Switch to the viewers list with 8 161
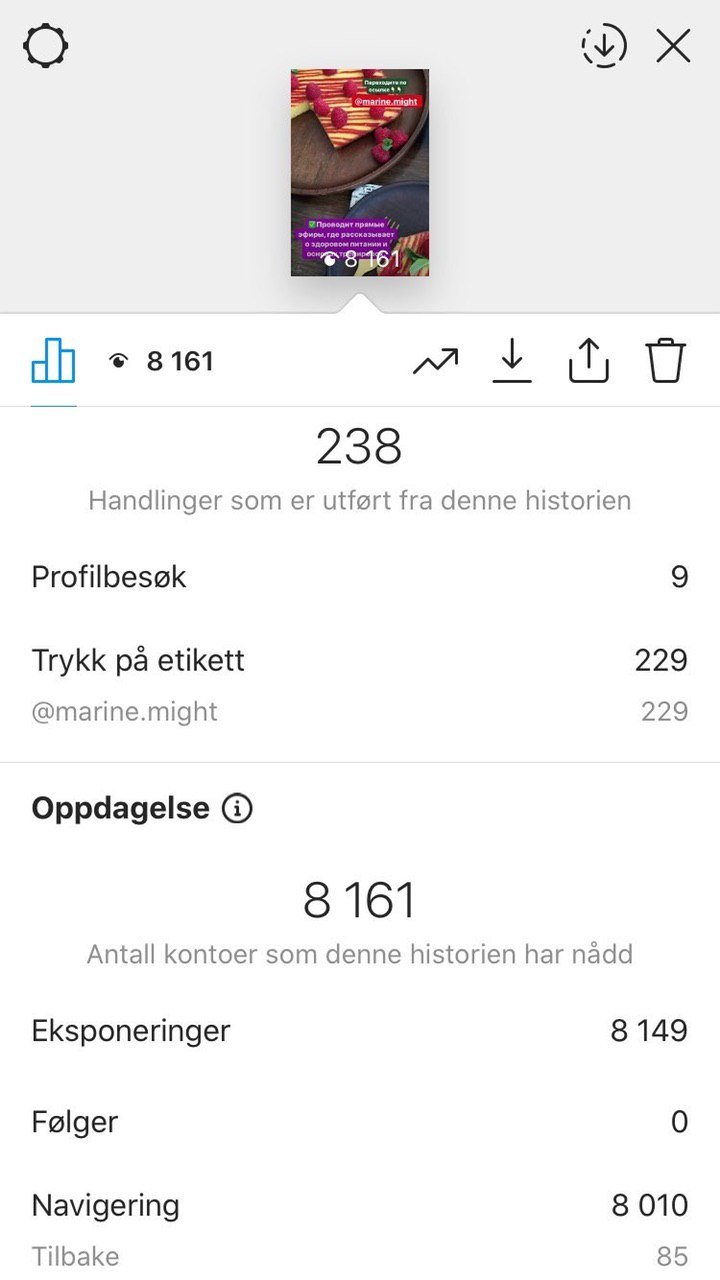The height and width of the screenshot is (1280, 720). pyautogui.click(x=161, y=361)
